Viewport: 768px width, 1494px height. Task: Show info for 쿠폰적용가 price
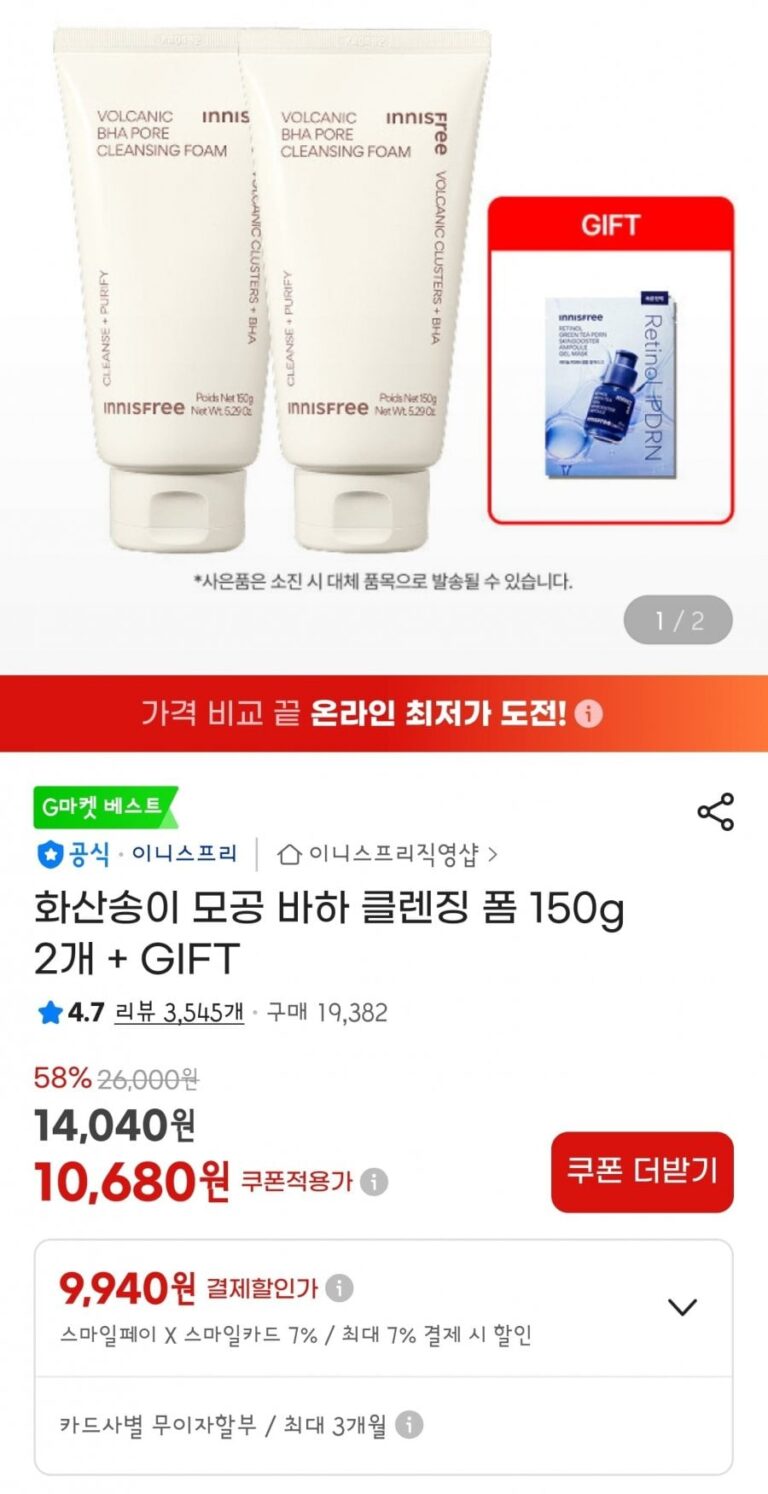(x=374, y=1182)
